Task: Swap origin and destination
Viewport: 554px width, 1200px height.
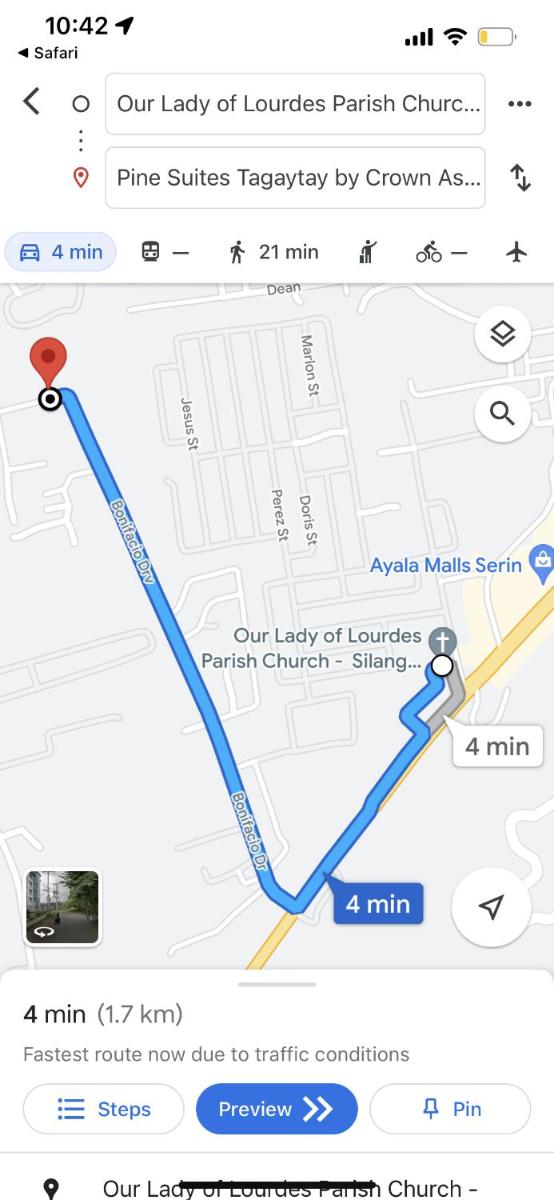Action: 520,178
